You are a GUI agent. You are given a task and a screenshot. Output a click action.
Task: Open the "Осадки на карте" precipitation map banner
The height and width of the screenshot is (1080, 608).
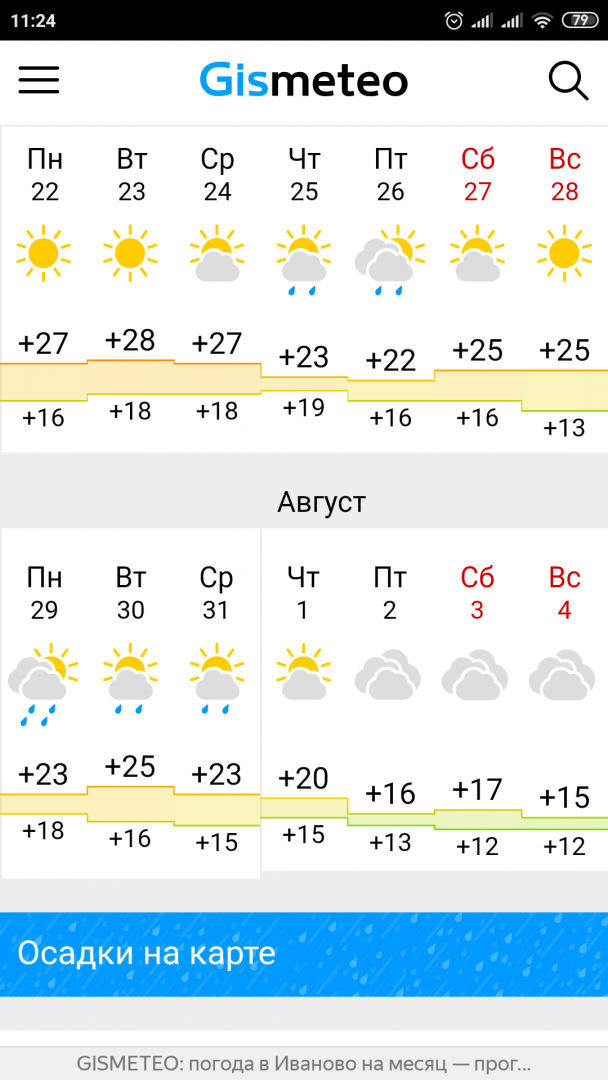(x=304, y=954)
